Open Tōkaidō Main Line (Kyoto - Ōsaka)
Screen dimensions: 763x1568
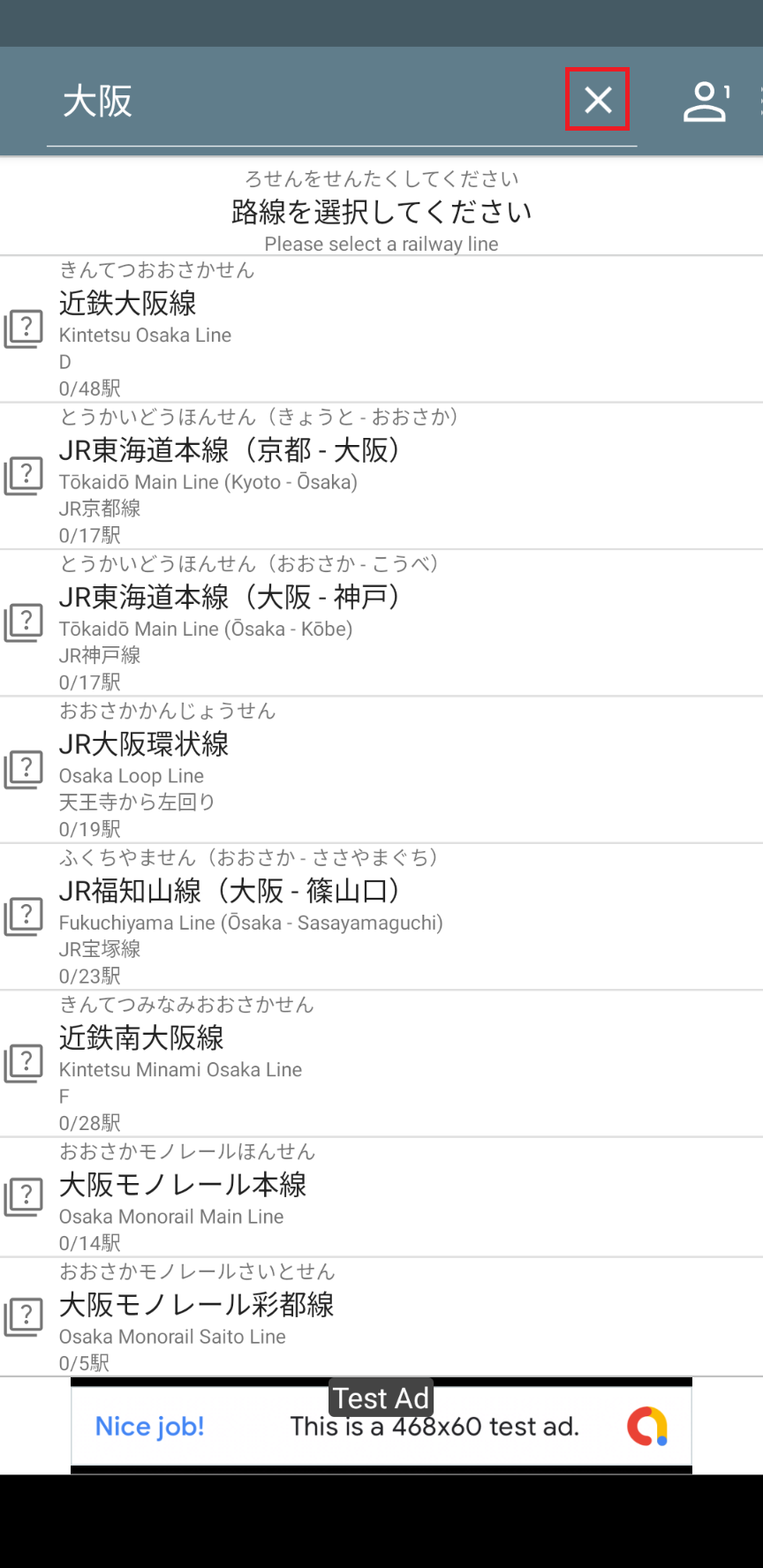pos(381,477)
